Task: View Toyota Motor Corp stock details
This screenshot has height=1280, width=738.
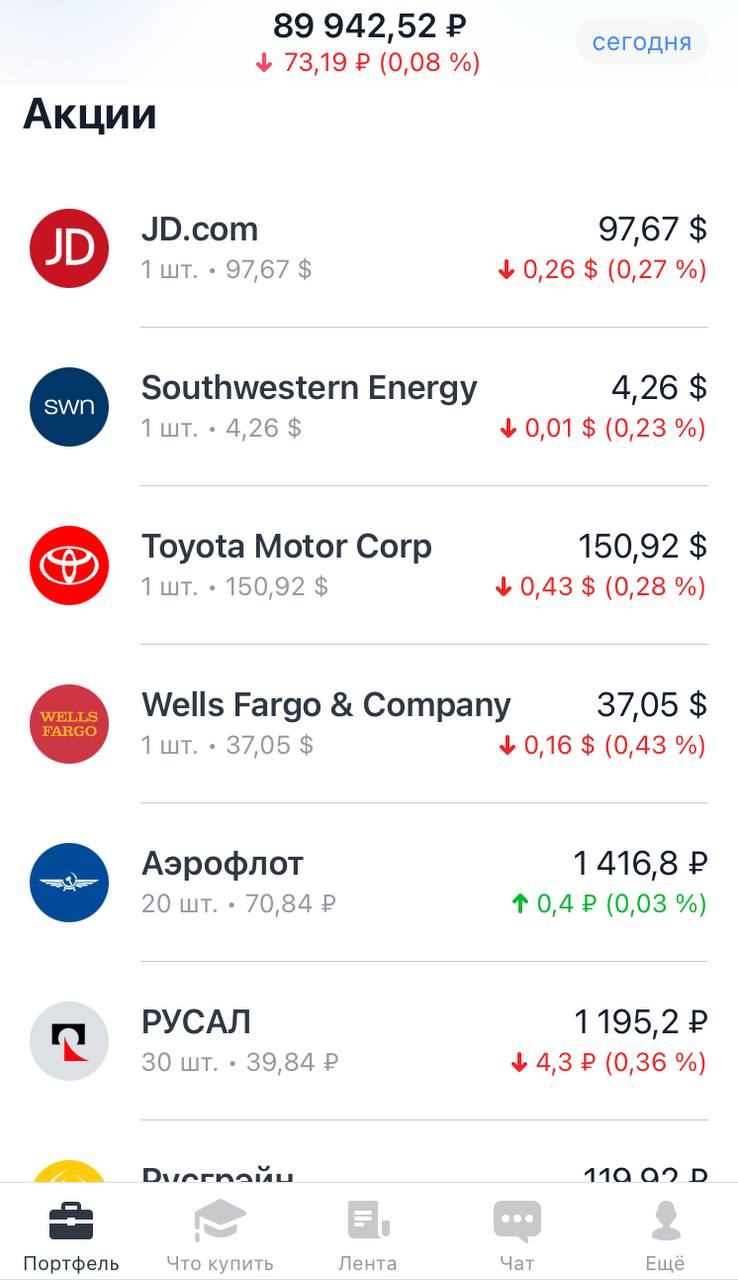Action: (369, 565)
